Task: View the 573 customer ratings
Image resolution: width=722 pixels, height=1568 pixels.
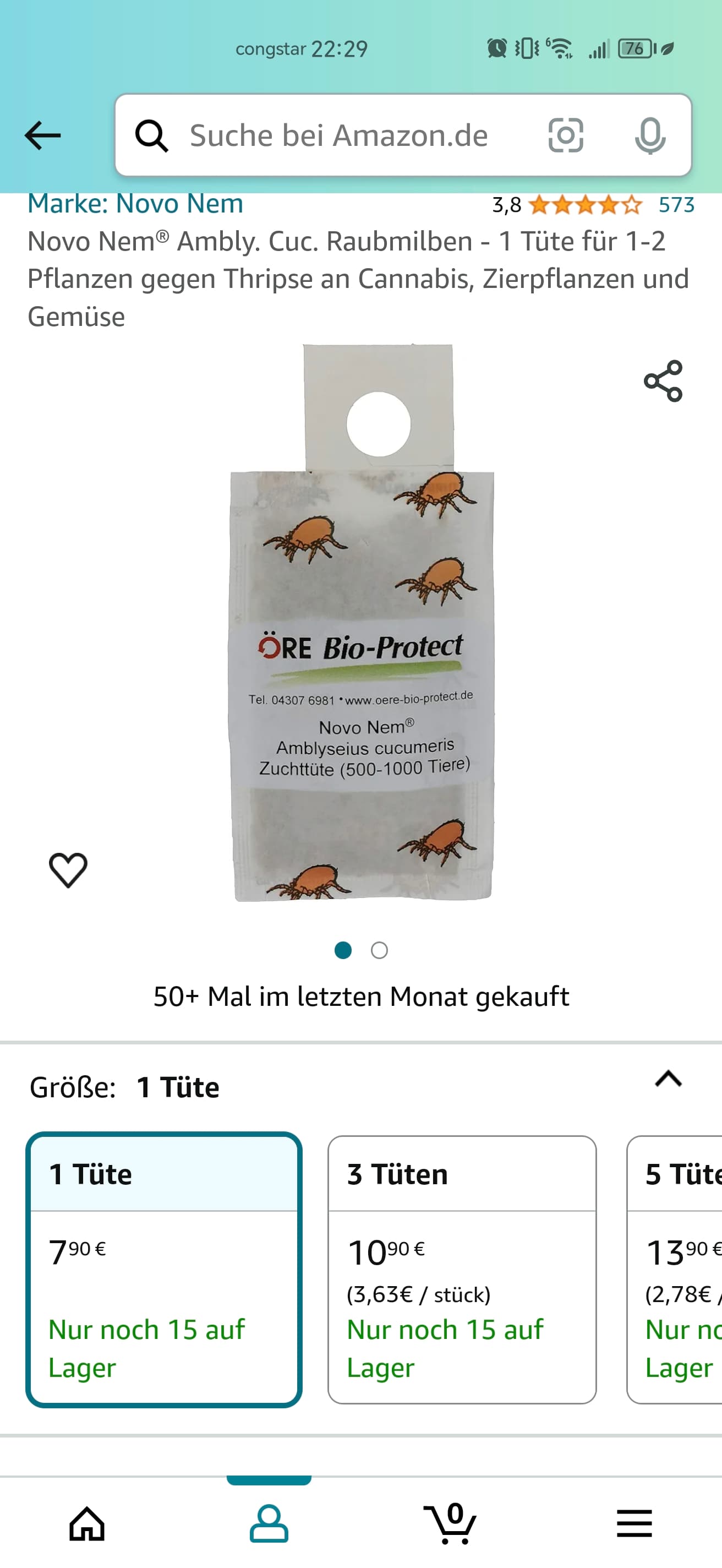Action: click(x=676, y=205)
